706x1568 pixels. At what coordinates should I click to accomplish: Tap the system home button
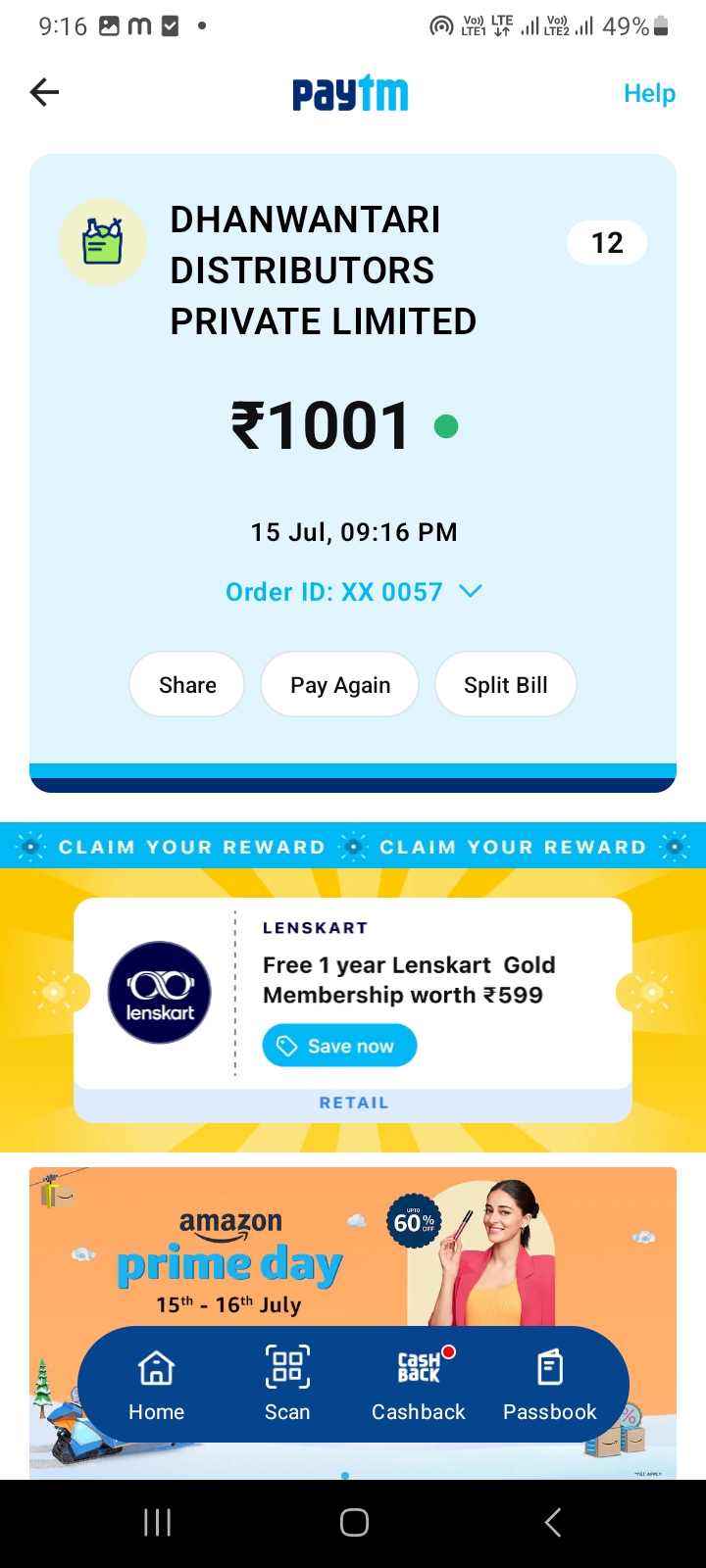354,1522
